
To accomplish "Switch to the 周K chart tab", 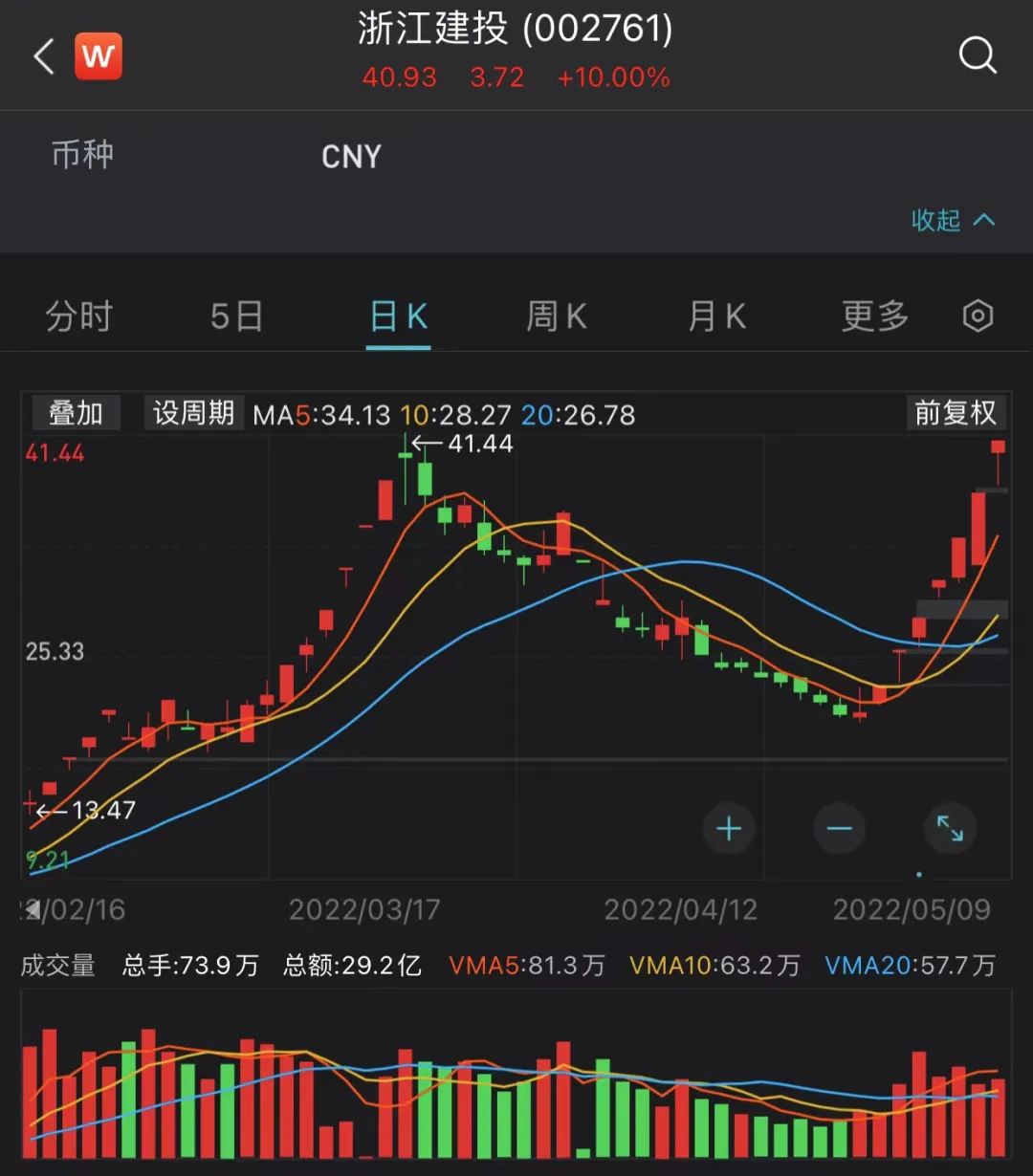I will (x=556, y=316).
